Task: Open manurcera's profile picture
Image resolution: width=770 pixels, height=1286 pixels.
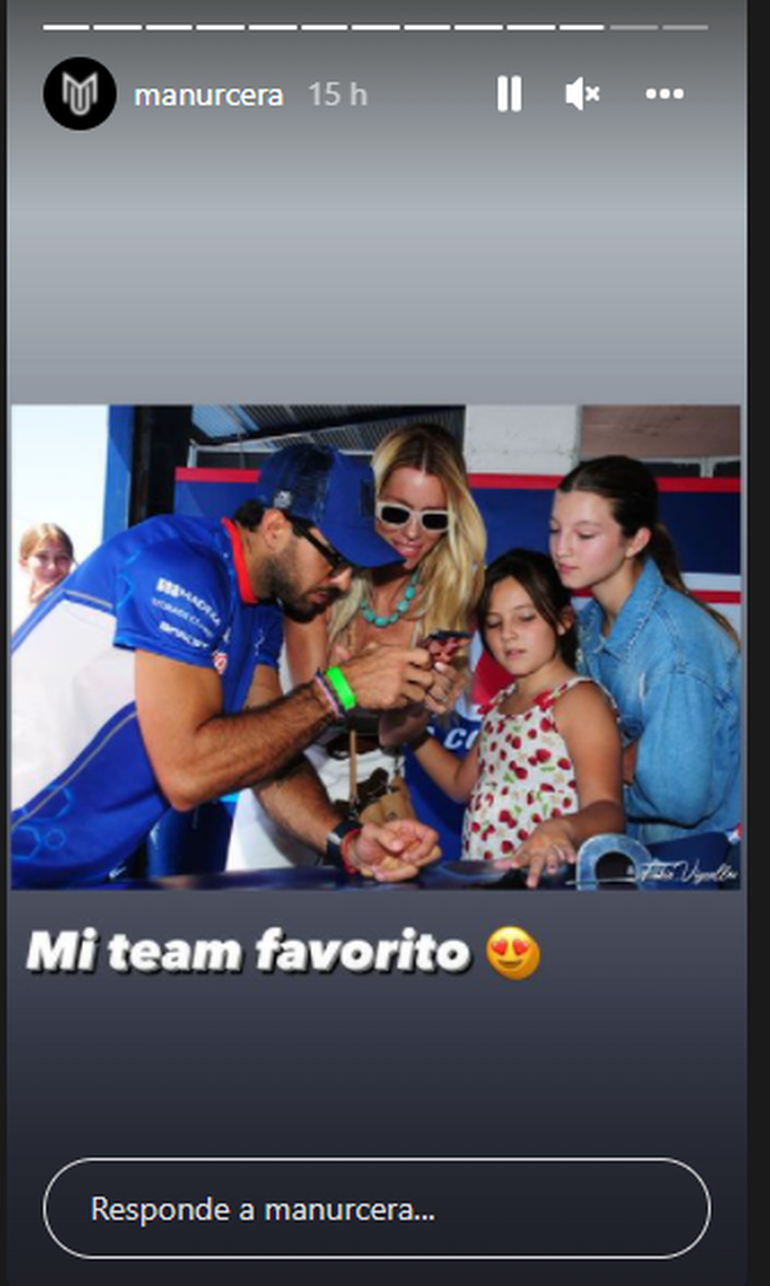Action: click(79, 94)
